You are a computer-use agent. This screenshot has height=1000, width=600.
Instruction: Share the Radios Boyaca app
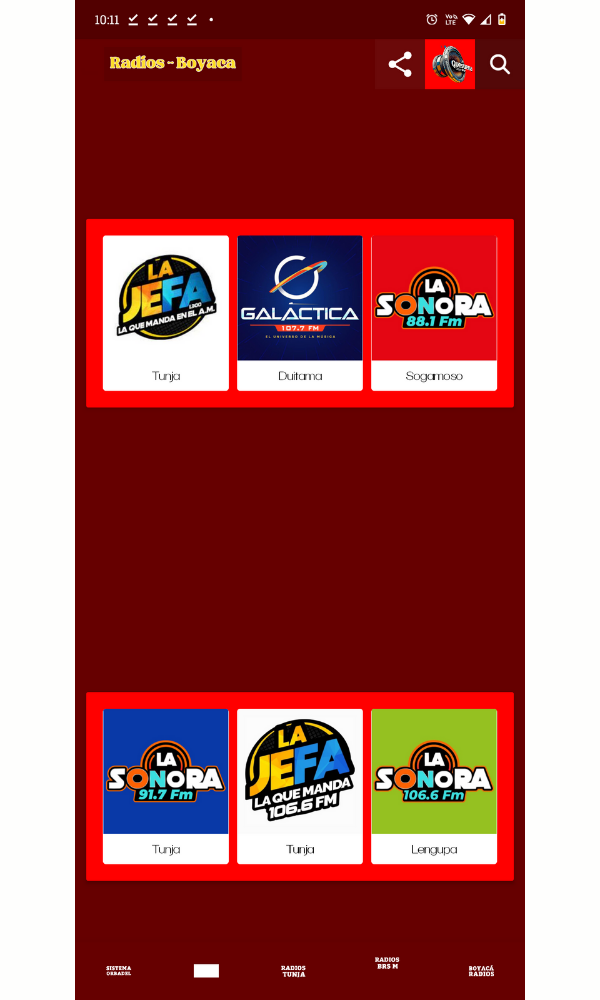[400, 65]
